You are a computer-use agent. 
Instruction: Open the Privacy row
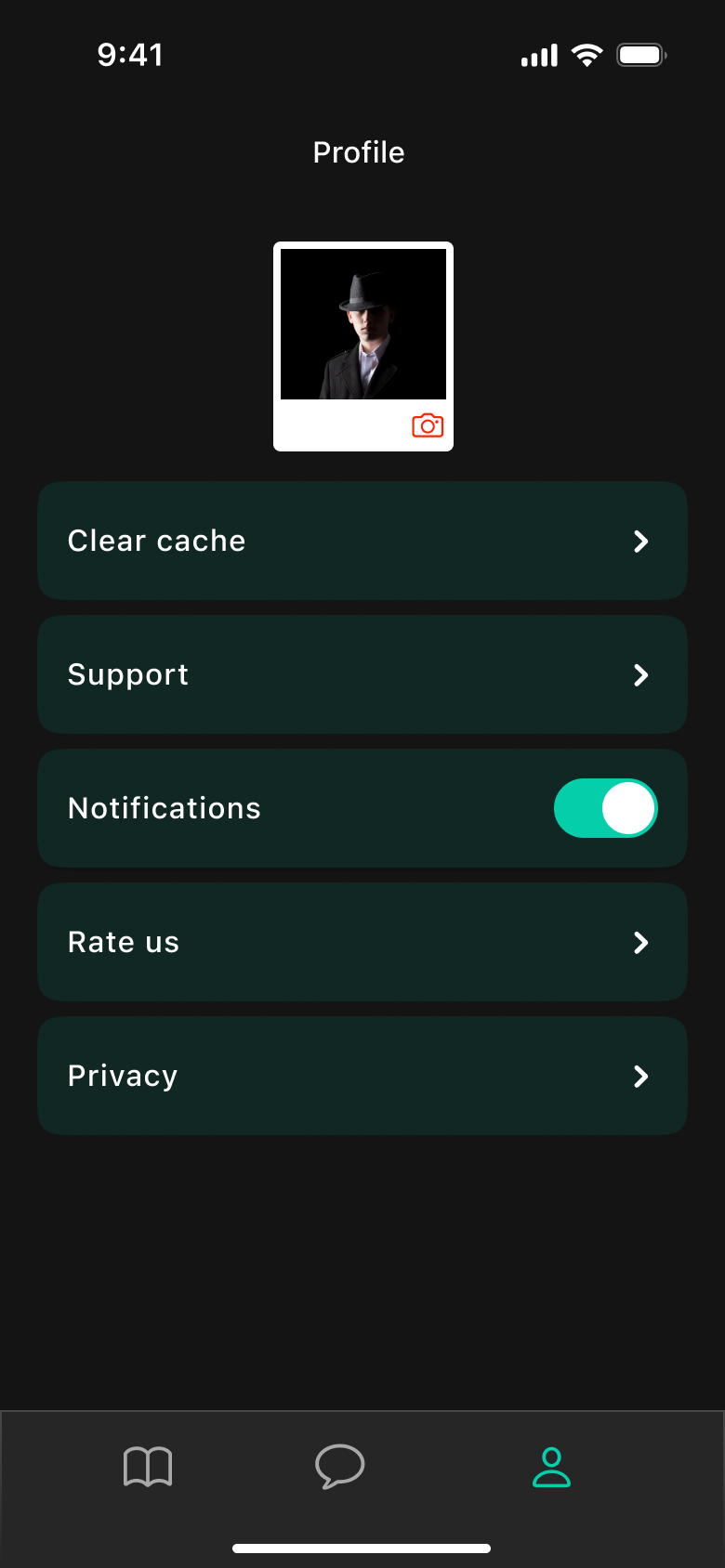tap(362, 1076)
